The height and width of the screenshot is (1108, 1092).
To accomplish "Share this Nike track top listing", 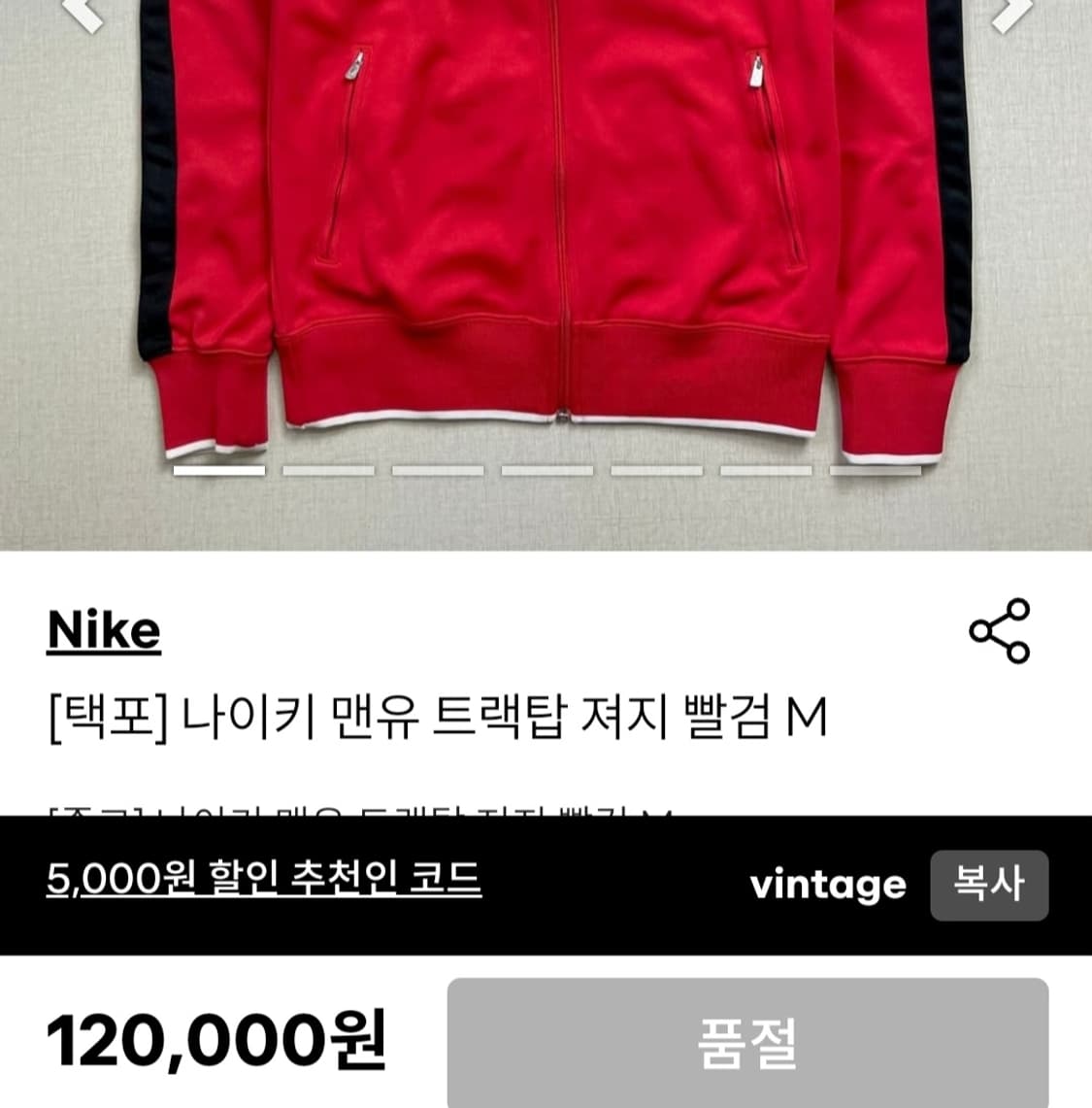I will pos(1000,631).
